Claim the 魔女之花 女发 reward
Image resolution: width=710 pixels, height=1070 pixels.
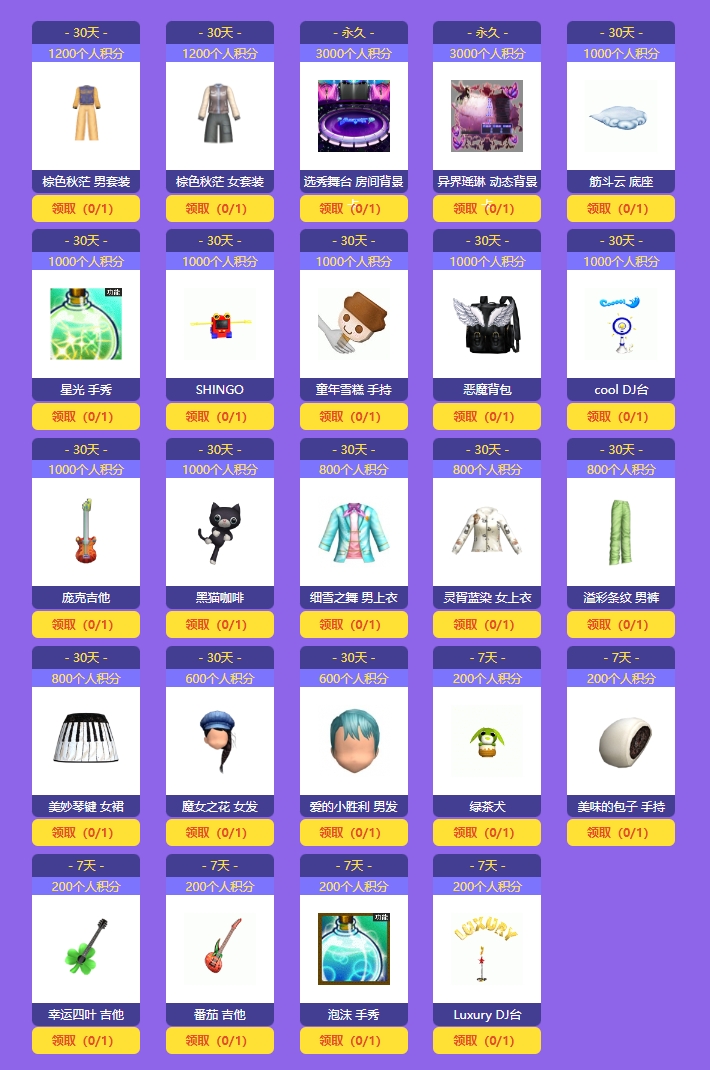[x=220, y=833]
